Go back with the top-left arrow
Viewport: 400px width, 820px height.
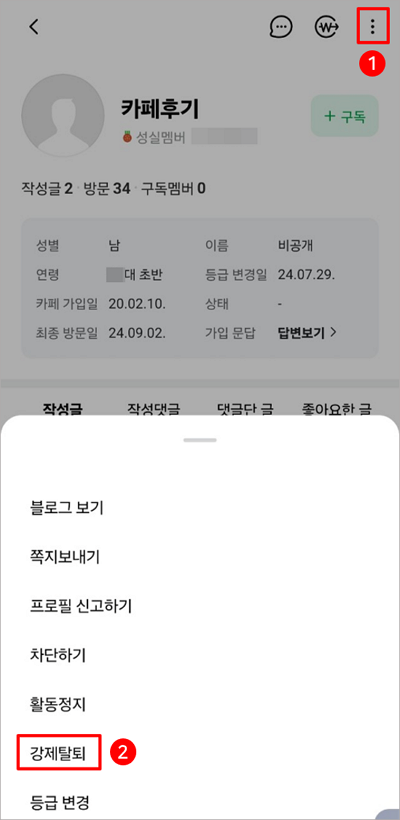click(x=34, y=27)
